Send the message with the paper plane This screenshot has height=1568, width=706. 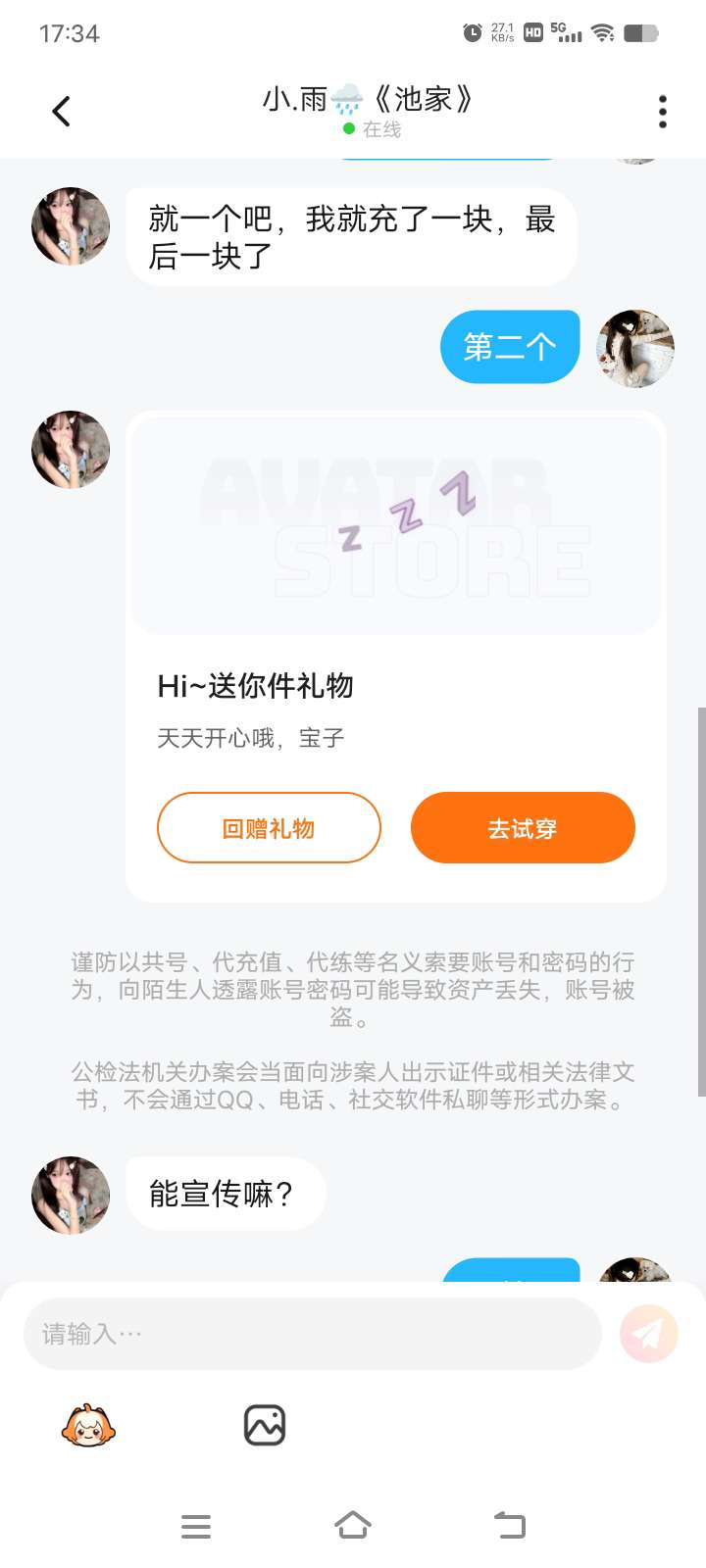[x=648, y=1334]
